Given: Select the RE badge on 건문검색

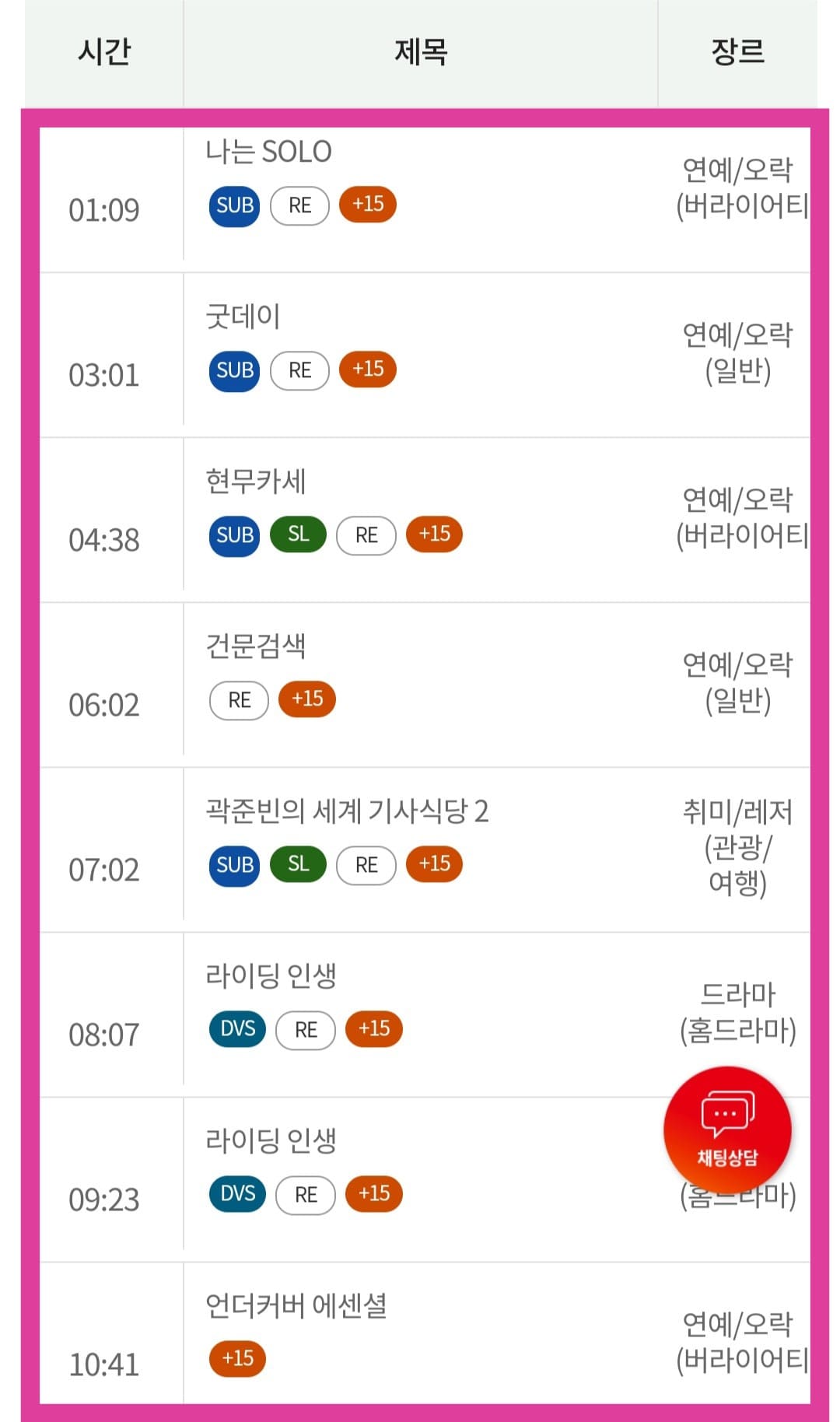Looking at the screenshot, I should pos(238,699).
